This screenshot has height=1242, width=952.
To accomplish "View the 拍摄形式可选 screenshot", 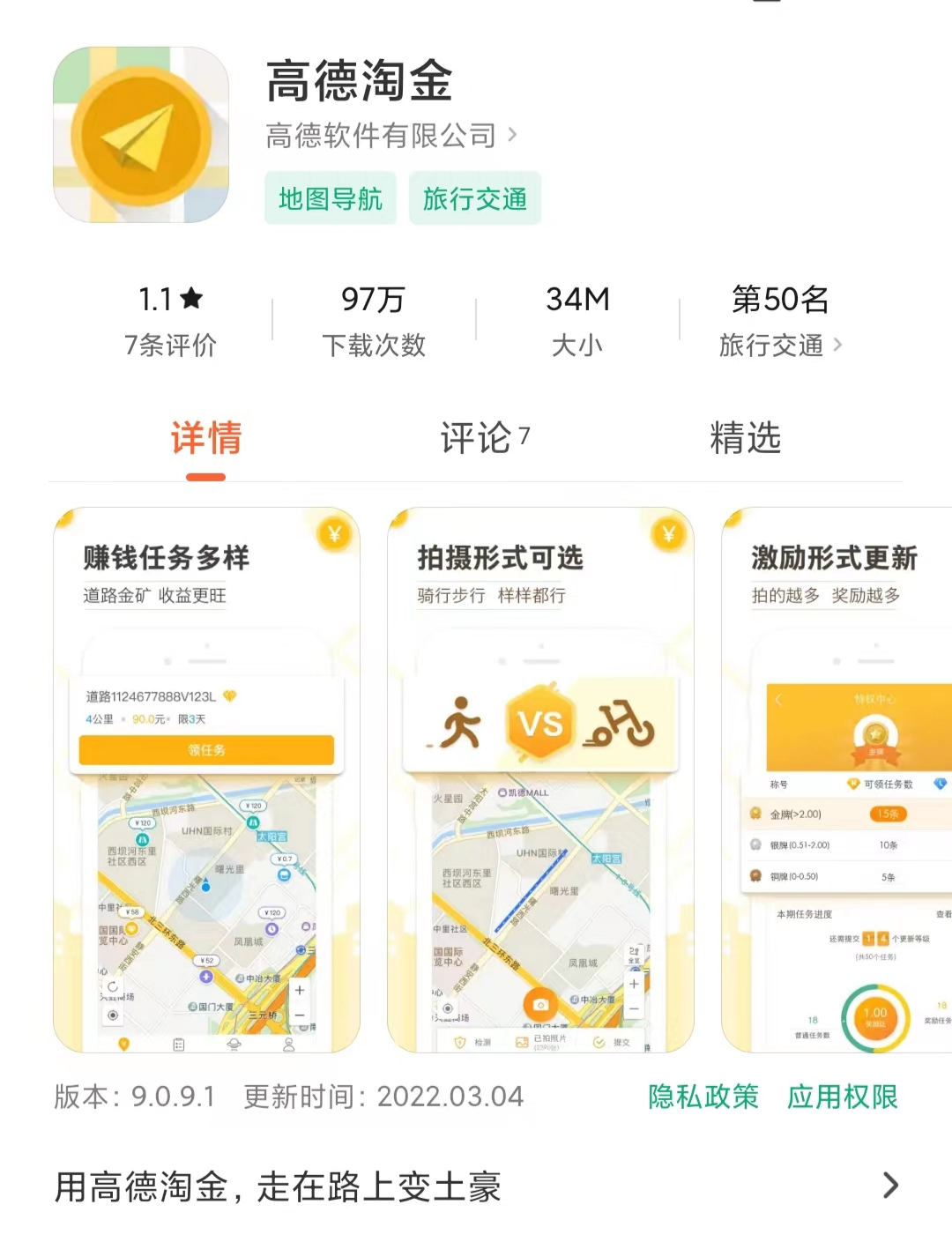I will [540, 780].
